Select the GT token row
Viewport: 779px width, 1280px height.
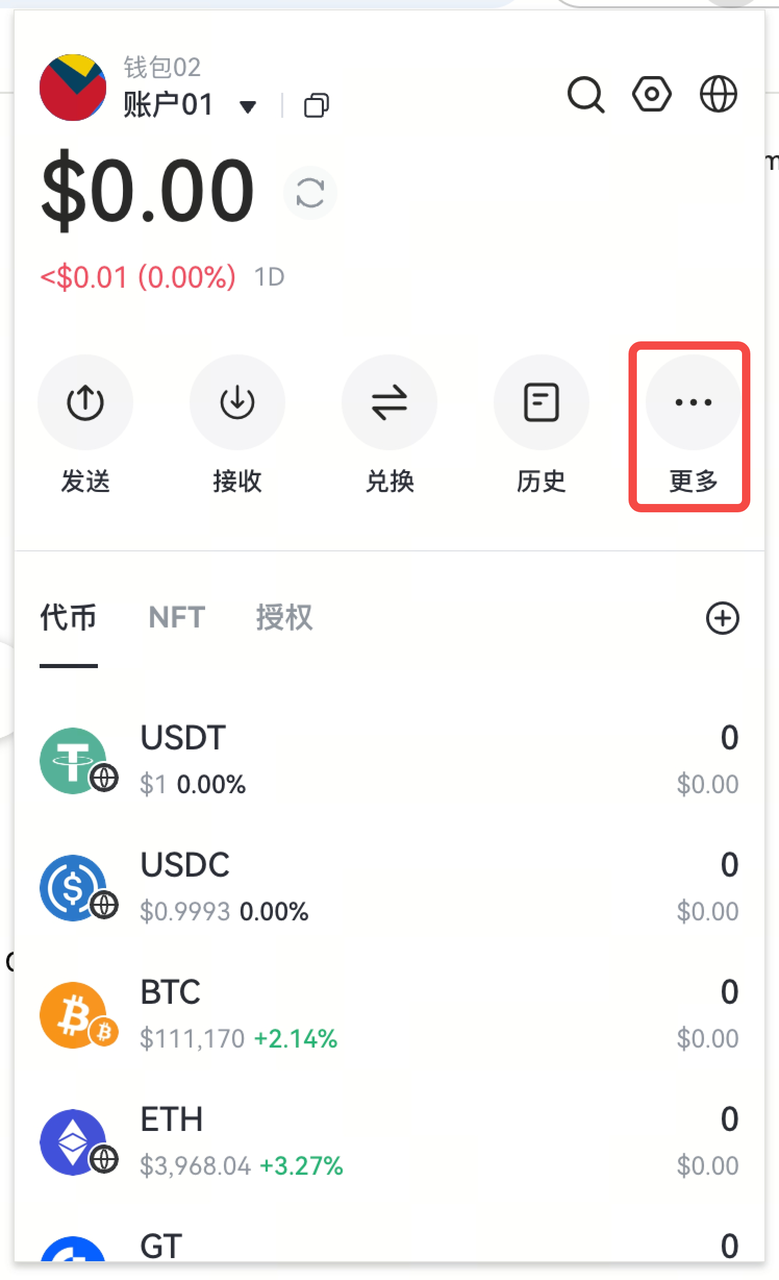(x=389, y=1252)
